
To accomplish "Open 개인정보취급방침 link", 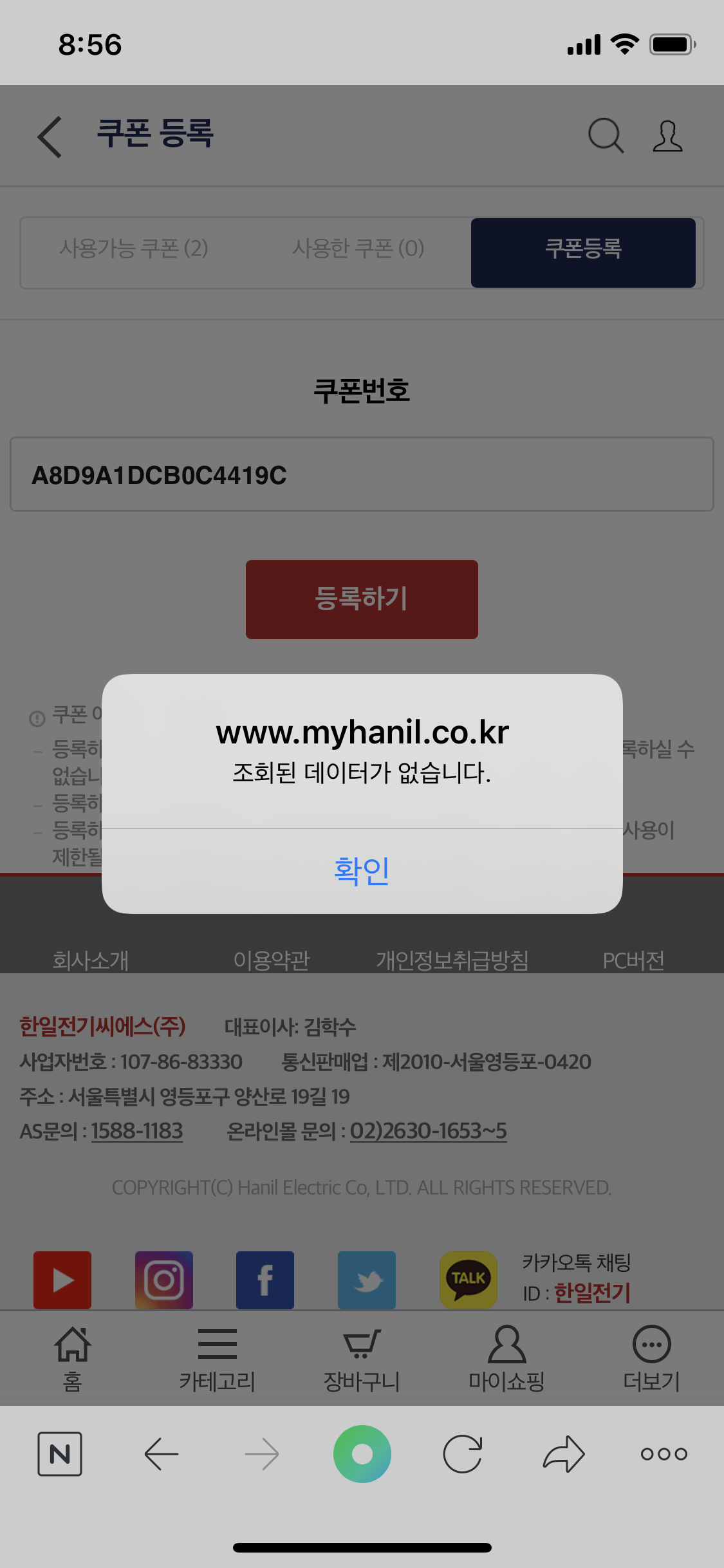I will pyautogui.click(x=452, y=960).
